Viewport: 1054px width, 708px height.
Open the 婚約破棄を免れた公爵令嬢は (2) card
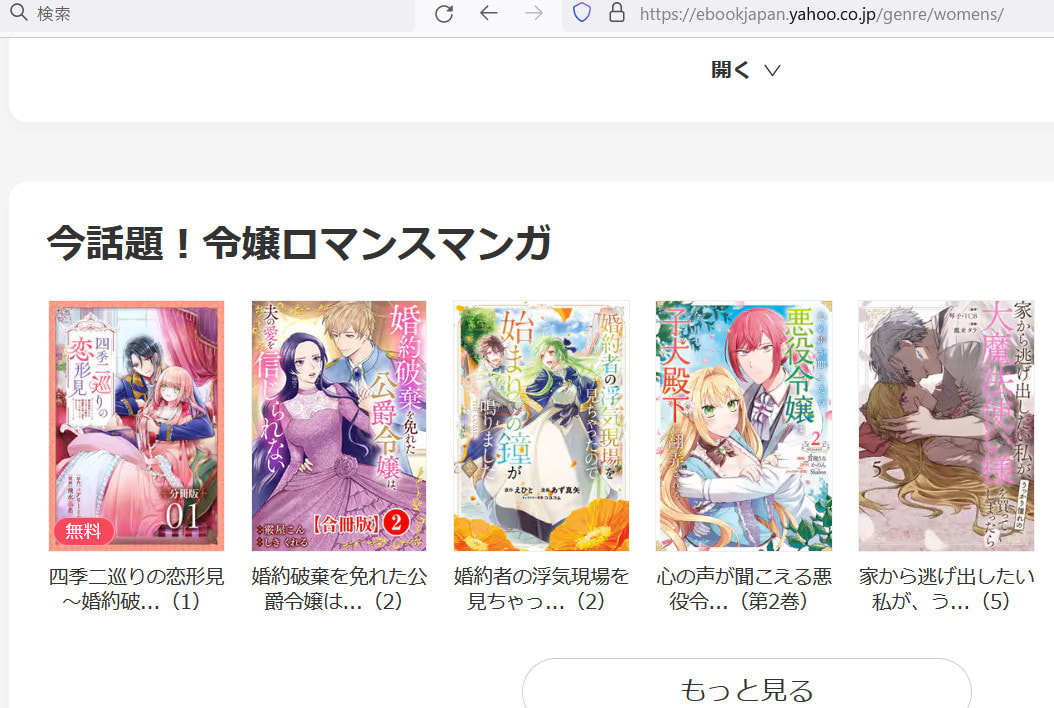tap(339, 426)
